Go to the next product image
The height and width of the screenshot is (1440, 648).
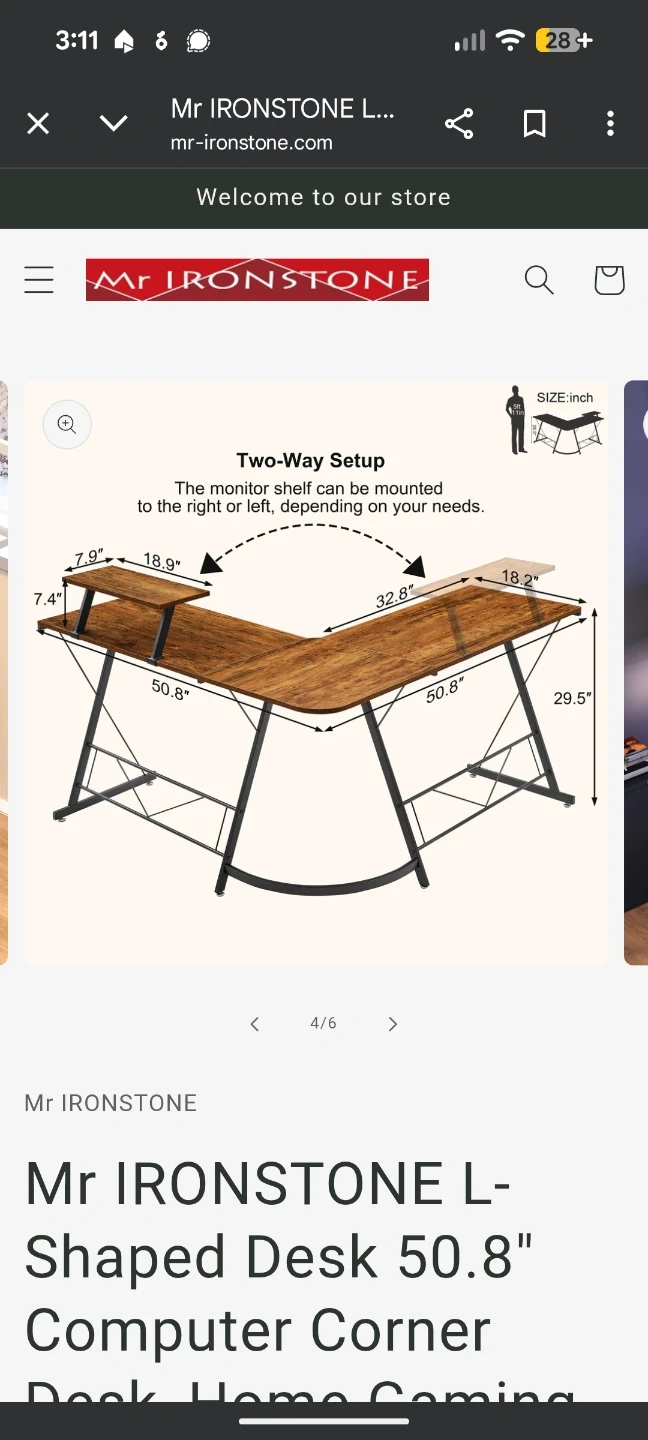393,1024
